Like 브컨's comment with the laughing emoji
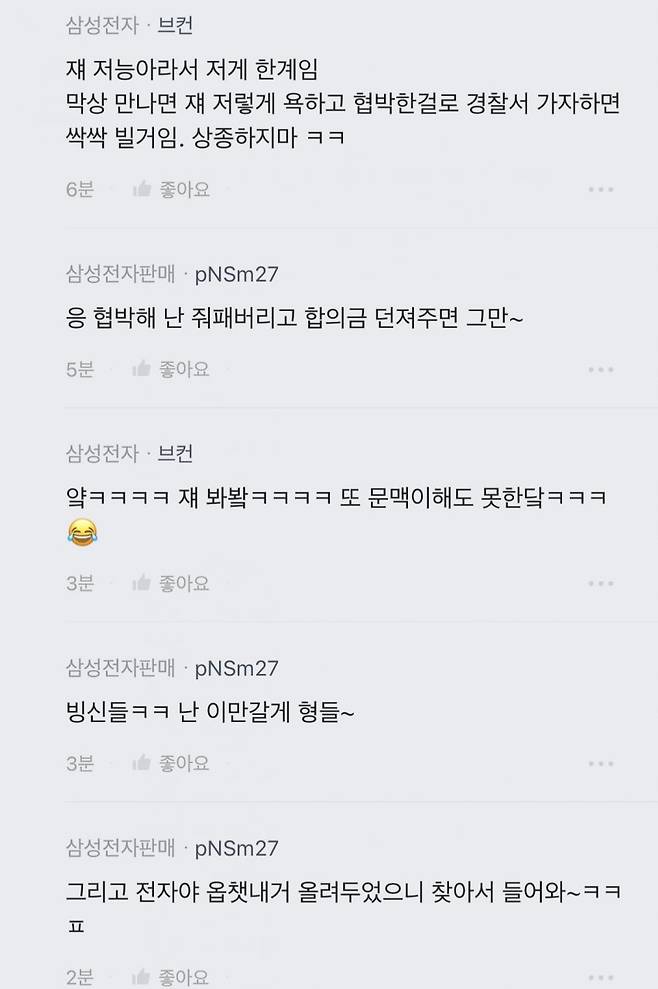The image size is (658, 989). tap(171, 583)
